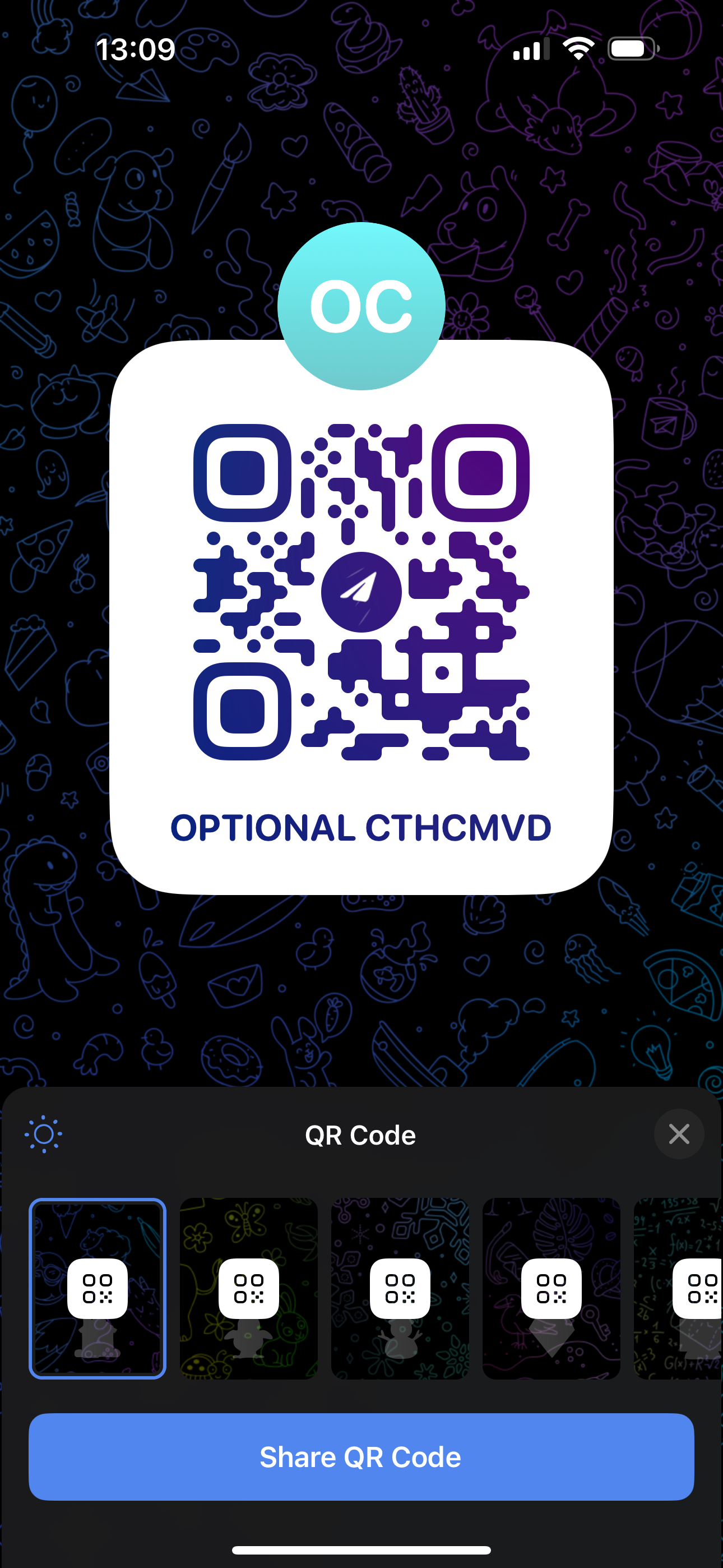723x1568 pixels.
Task: Choose the green butterfly QR theme
Action: tap(249, 1288)
